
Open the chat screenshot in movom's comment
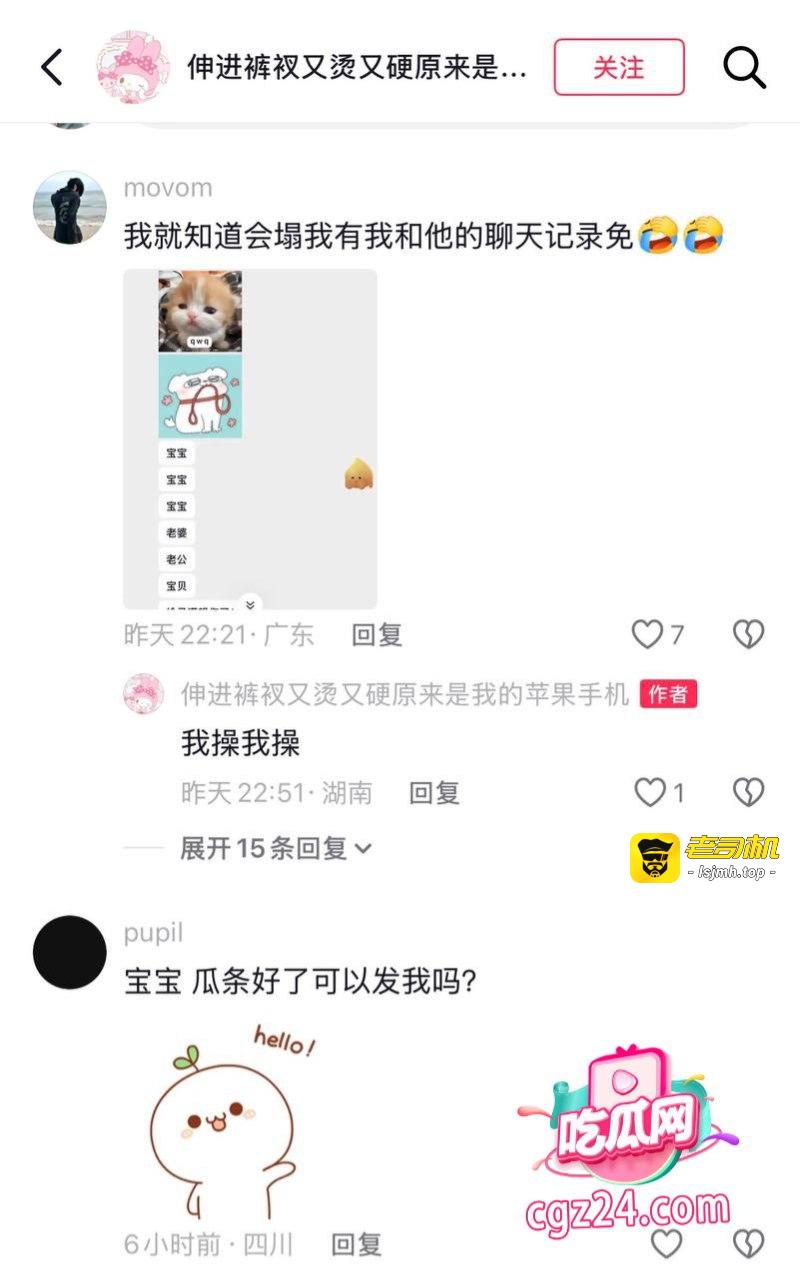click(x=250, y=438)
